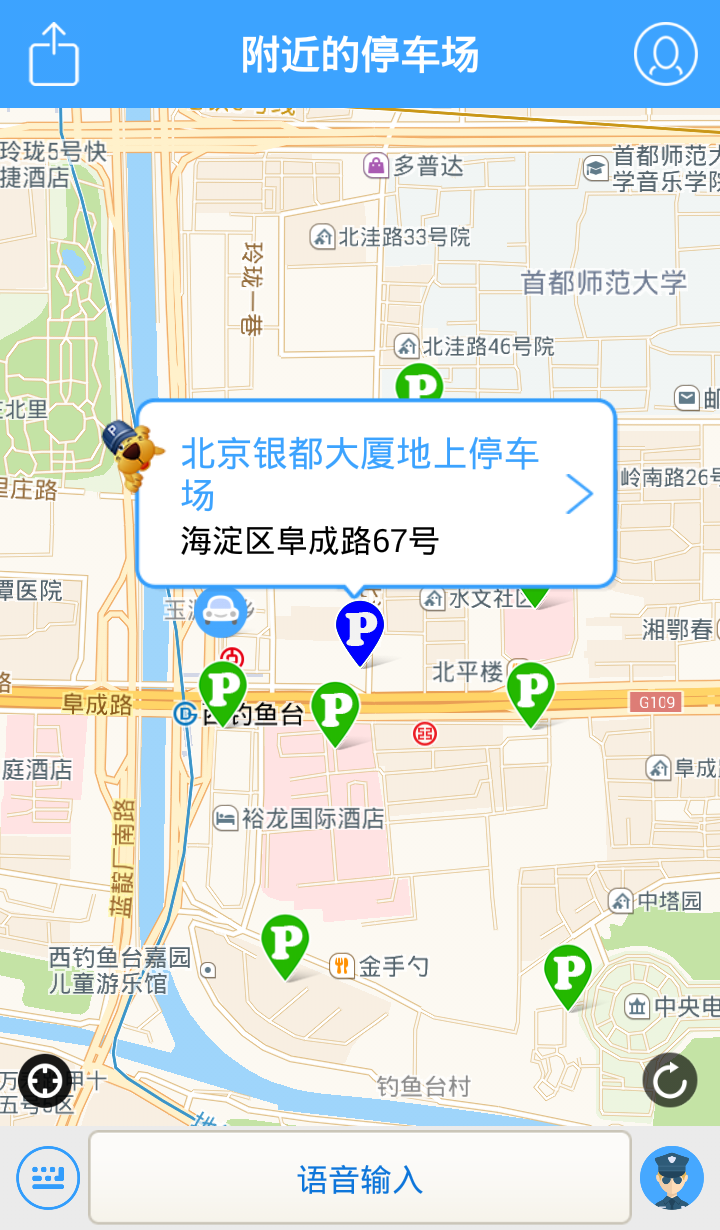The height and width of the screenshot is (1230, 720).
Task: Tap the green parking marker near G109 highway sign
Action: pyautogui.click(x=531, y=692)
